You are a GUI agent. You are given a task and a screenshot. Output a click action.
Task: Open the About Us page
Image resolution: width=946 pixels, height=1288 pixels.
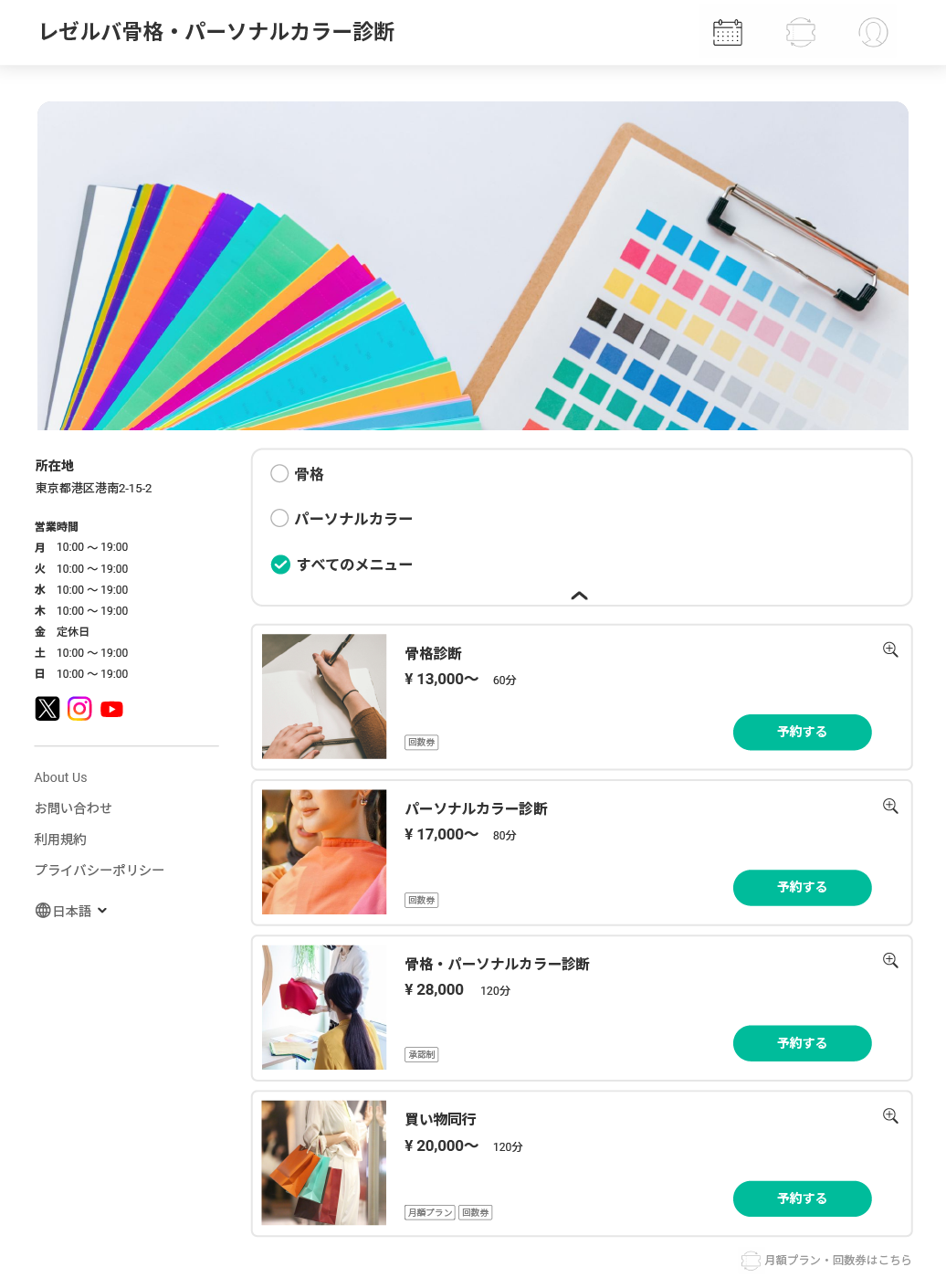61,777
